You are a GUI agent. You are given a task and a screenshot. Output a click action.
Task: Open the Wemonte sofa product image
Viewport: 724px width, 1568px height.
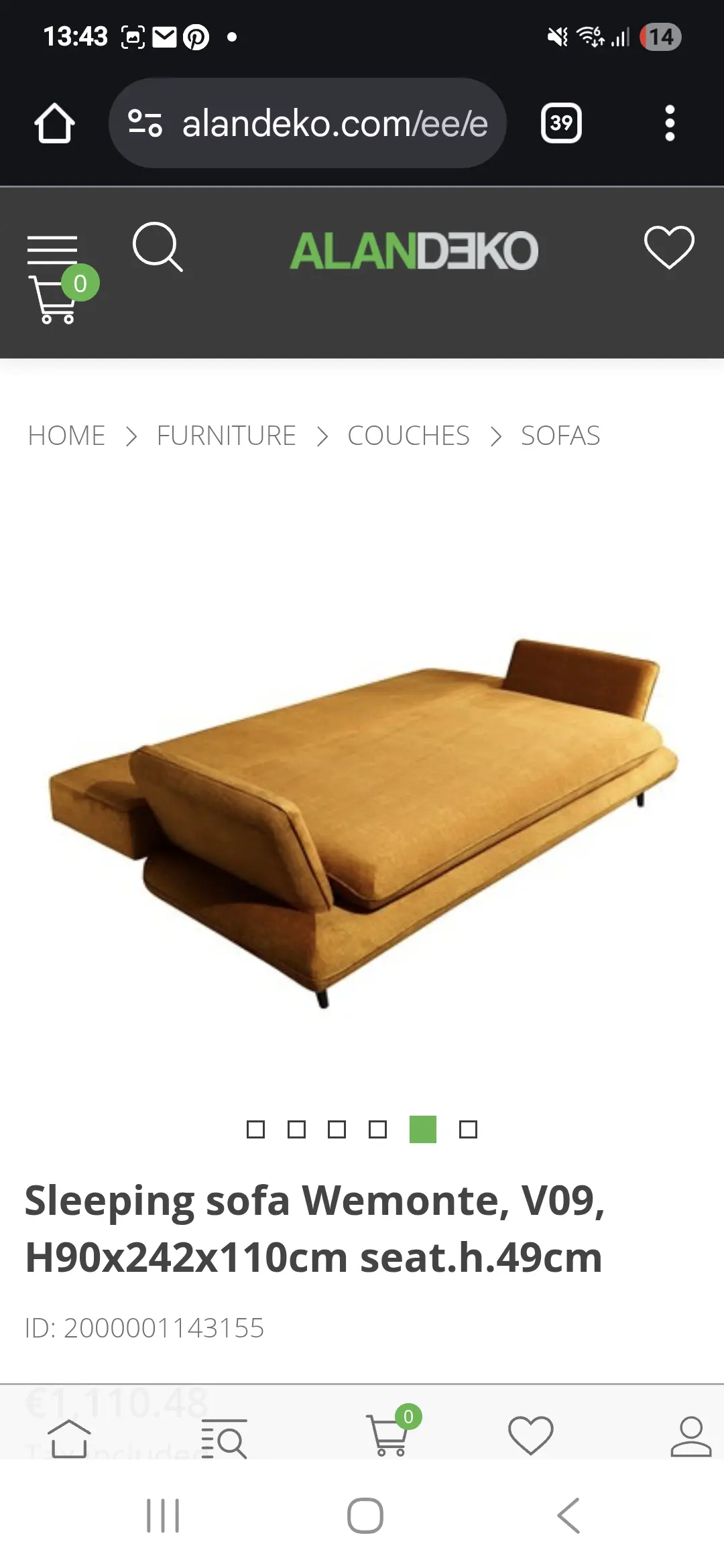(362, 818)
